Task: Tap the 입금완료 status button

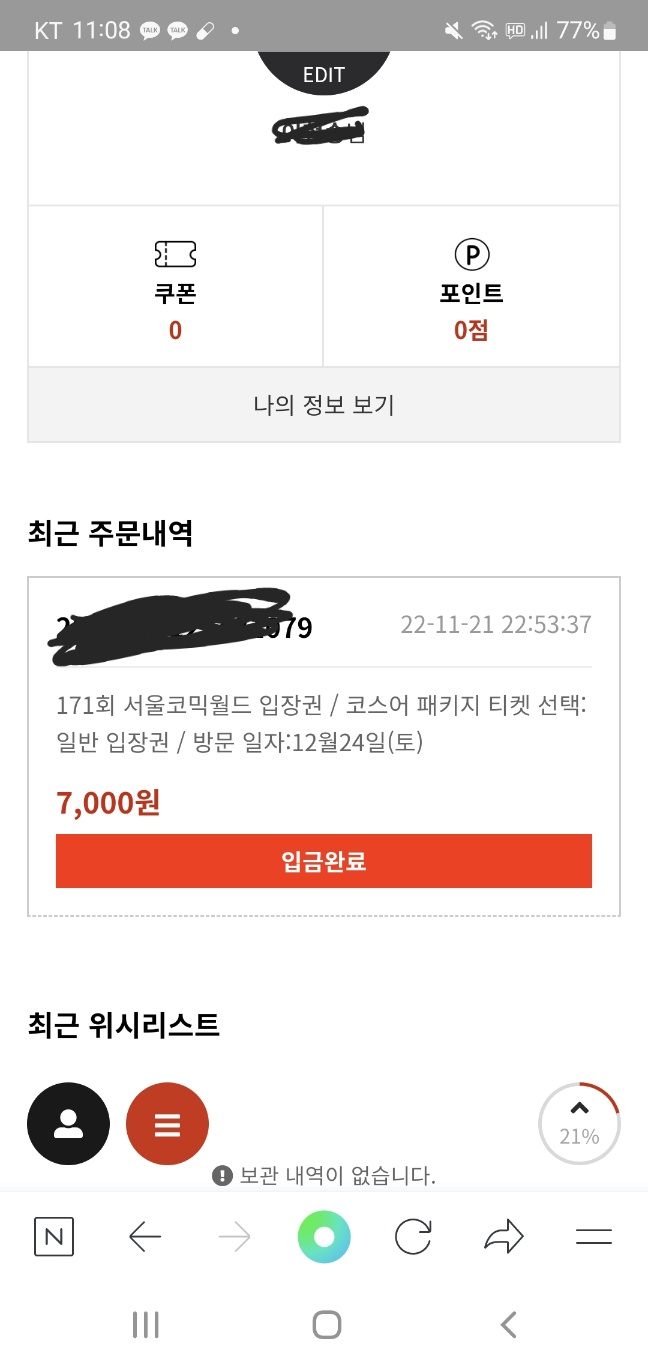Action: click(323, 861)
